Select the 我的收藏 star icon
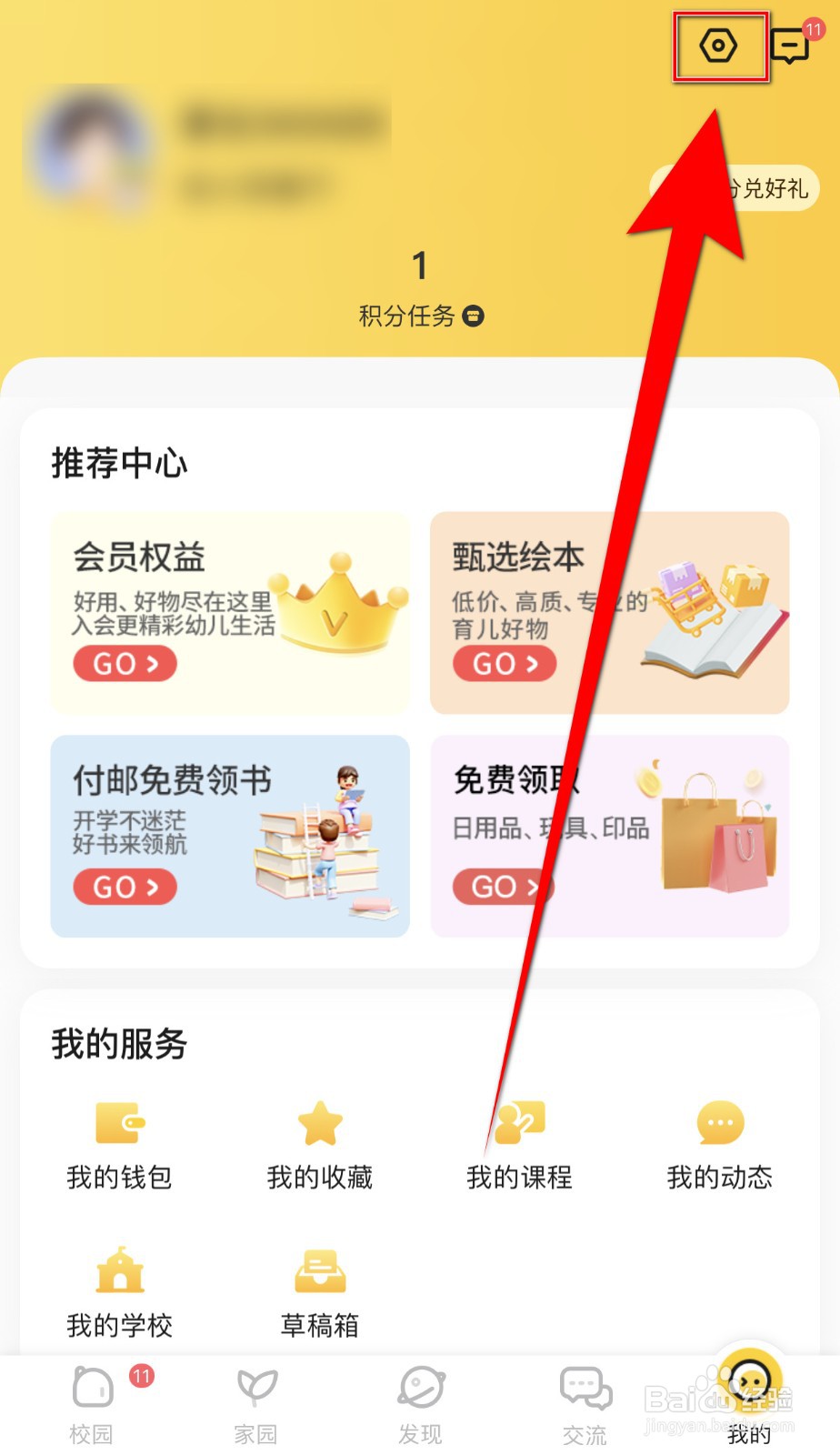This screenshot has width=840, height=1455. (x=319, y=1124)
